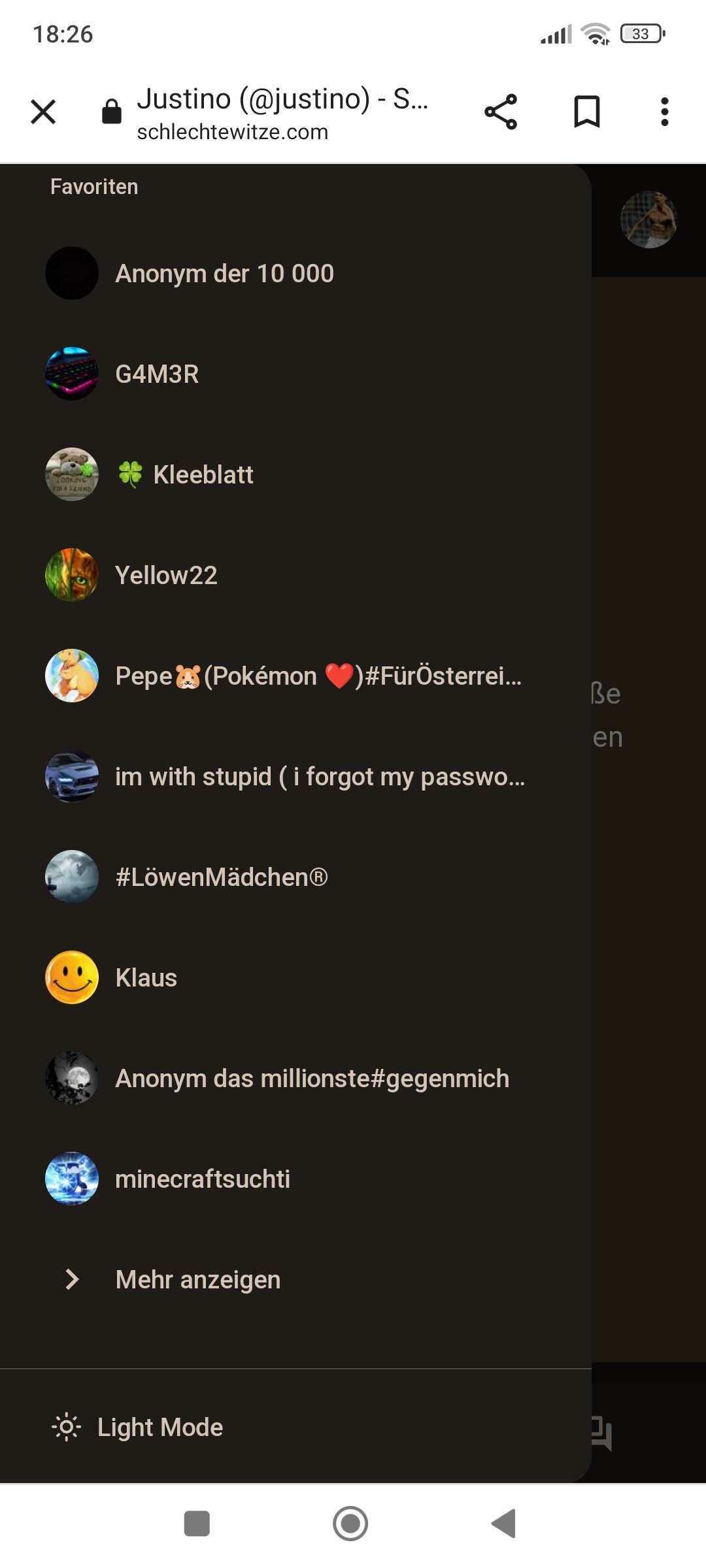
Task: Open Klaus's profile
Action: pos(146,978)
